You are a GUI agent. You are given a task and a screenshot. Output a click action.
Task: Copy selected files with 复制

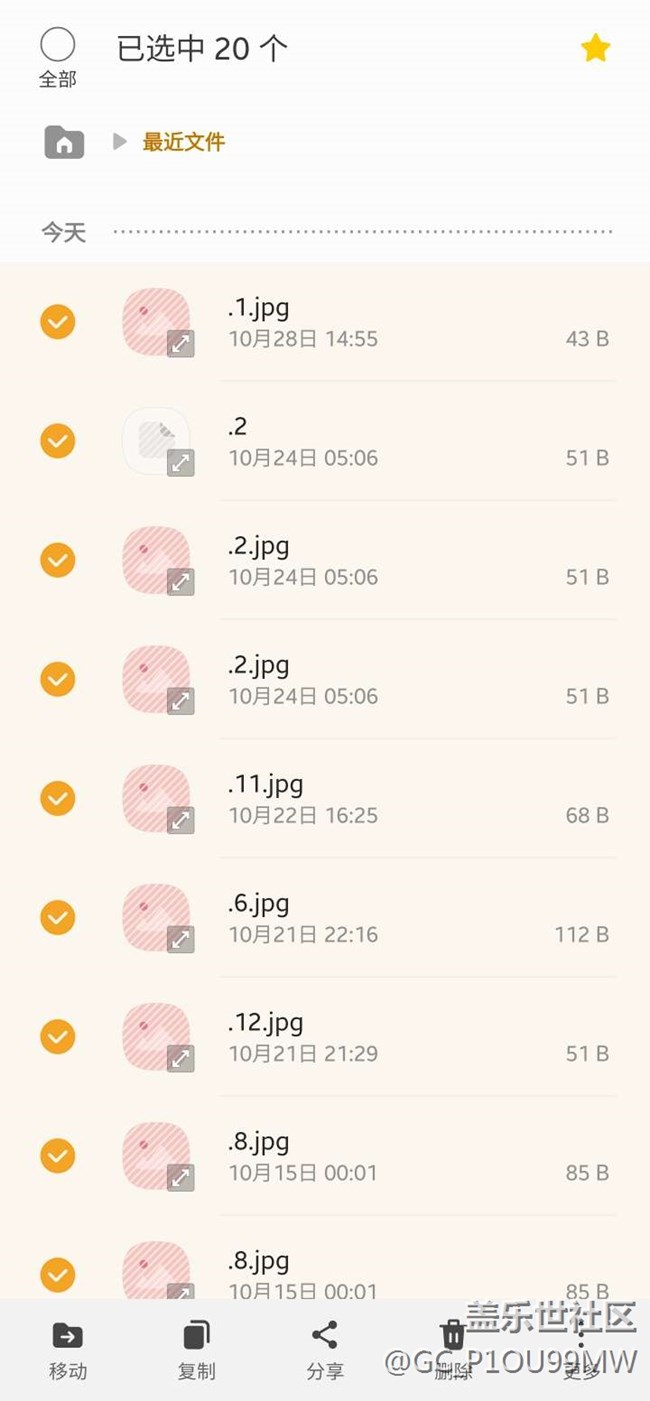(196, 1349)
